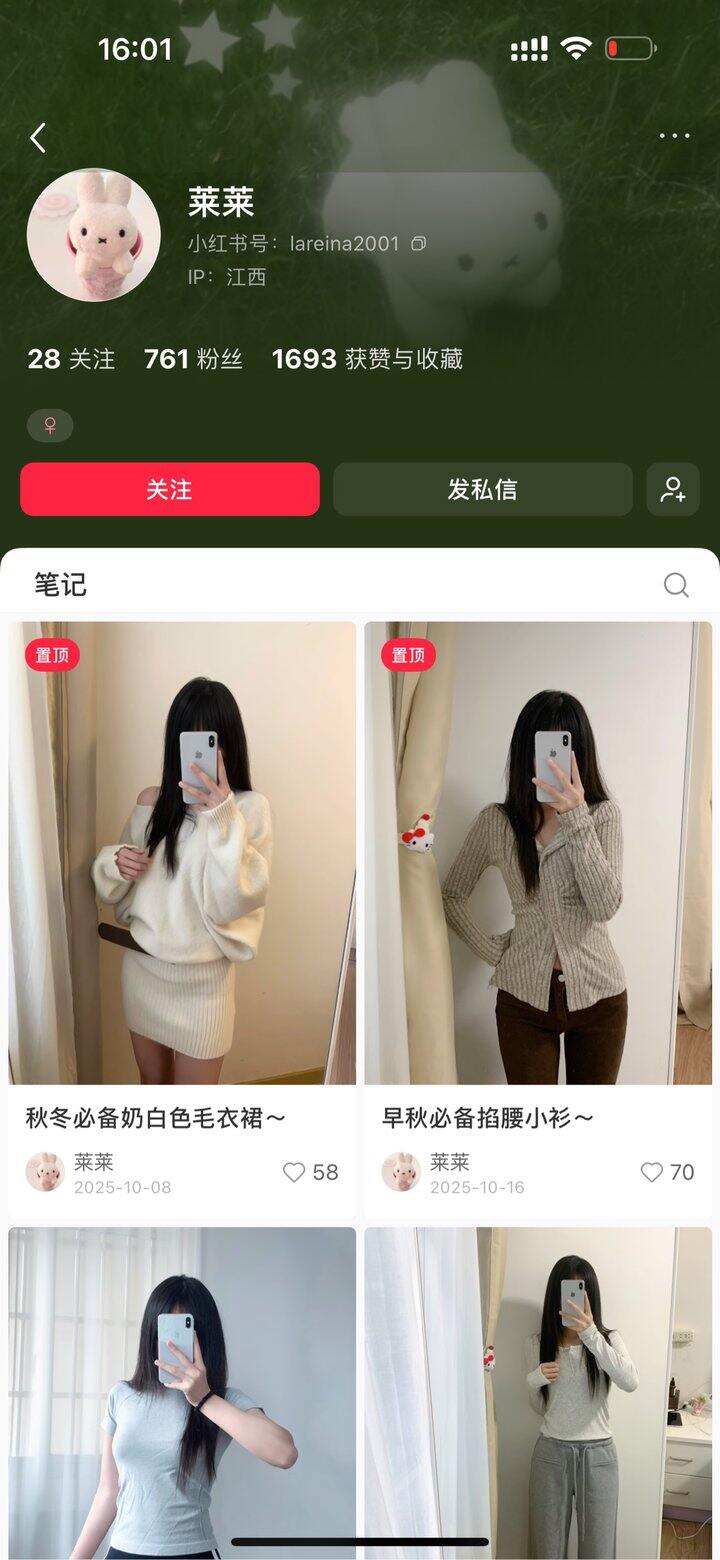Tap 发私信 to message 莱莱

tap(483, 489)
